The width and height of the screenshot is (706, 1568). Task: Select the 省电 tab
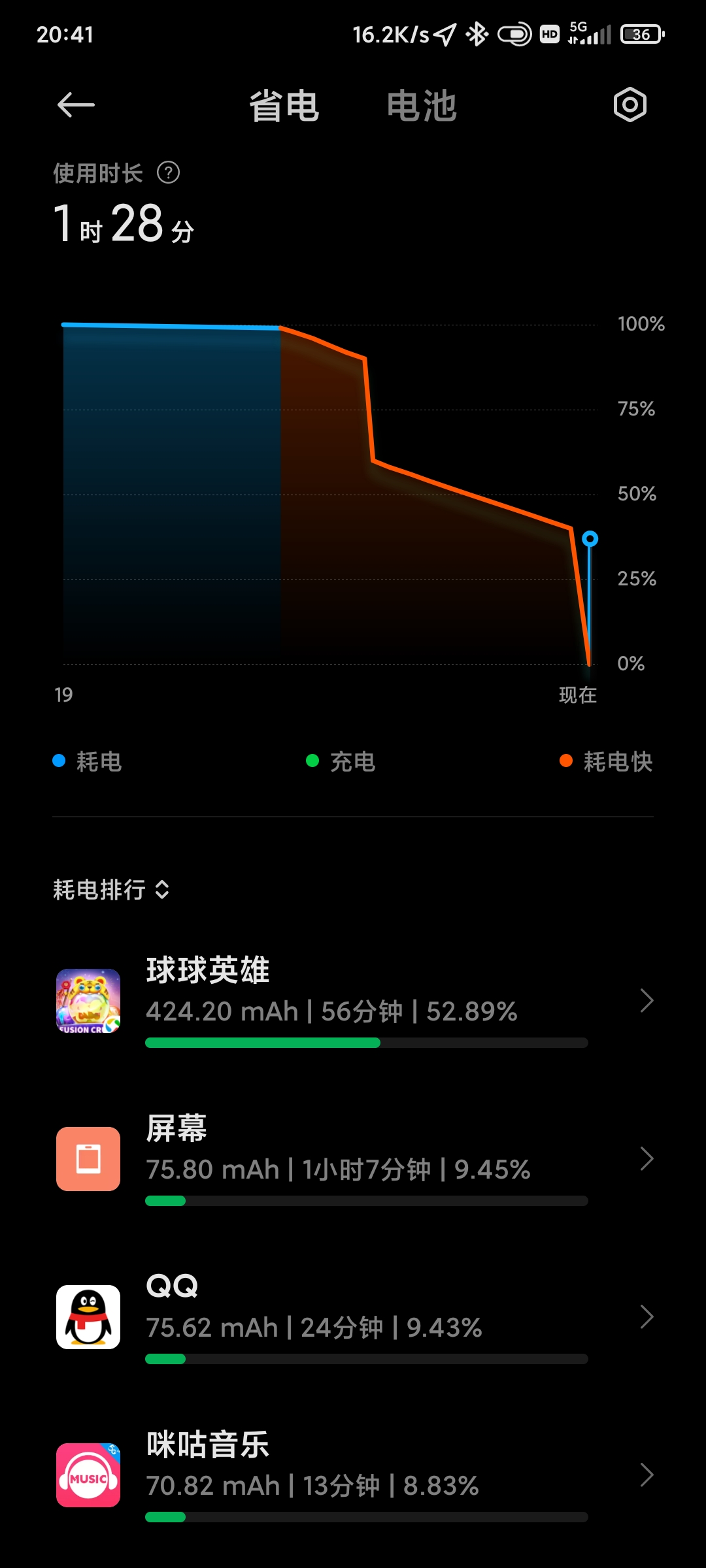284,106
